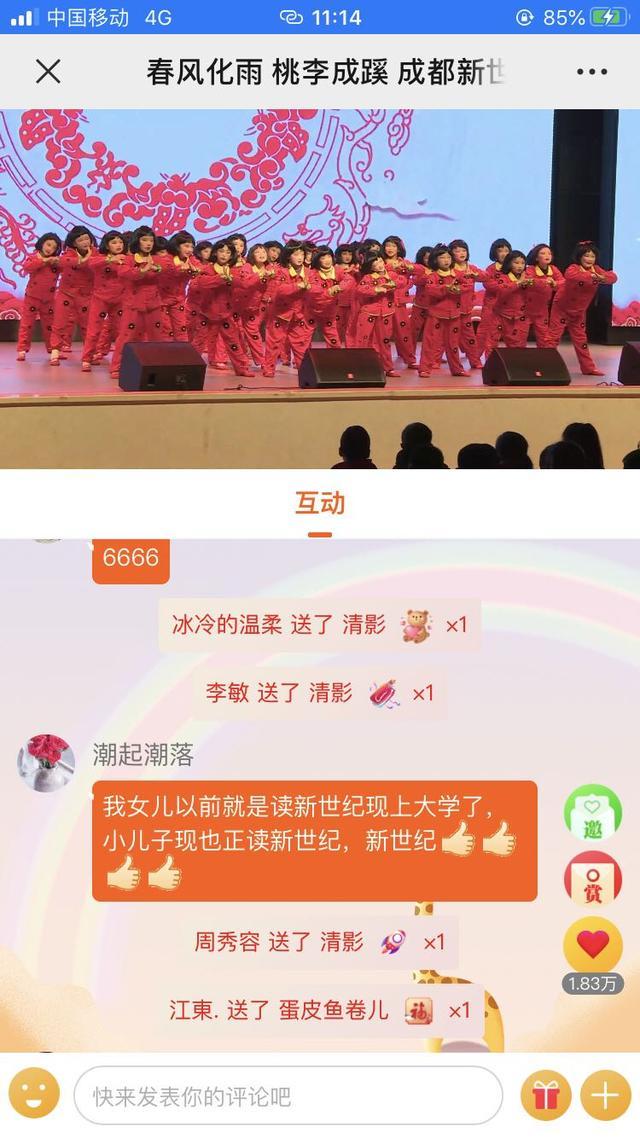Open the red 赏 reward button
640x1138 pixels.
pyautogui.click(x=593, y=880)
